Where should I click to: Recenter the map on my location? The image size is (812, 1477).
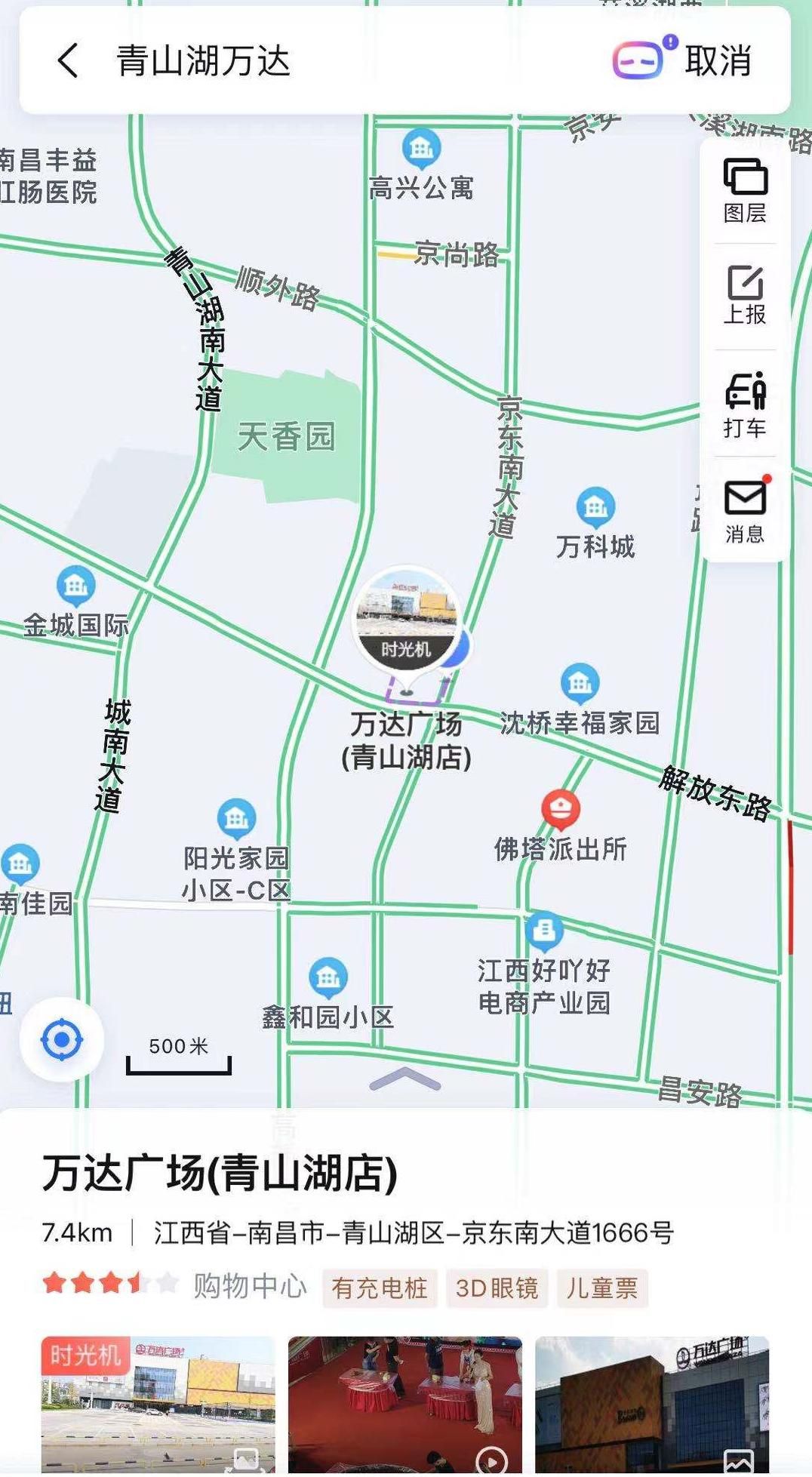click(62, 1040)
